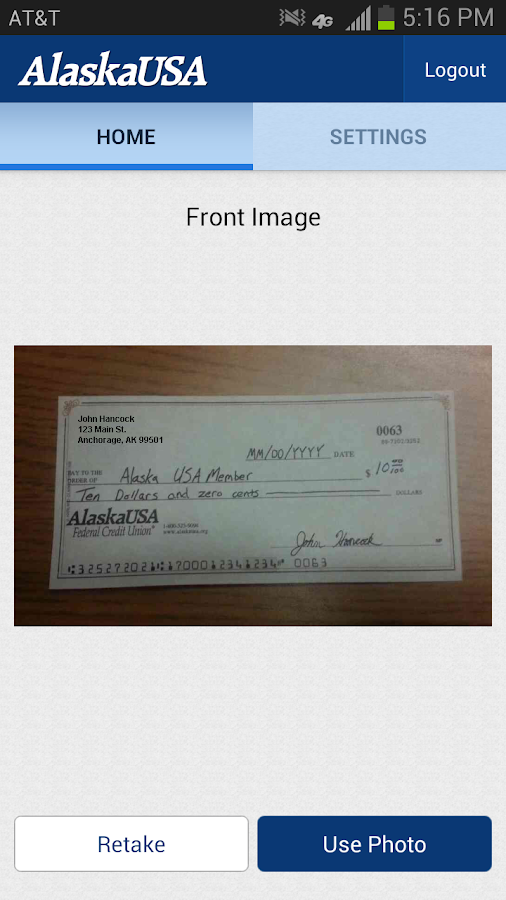The height and width of the screenshot is (900, 506).
Task: Switch to the Settings tab
Action: coord(379,137)
